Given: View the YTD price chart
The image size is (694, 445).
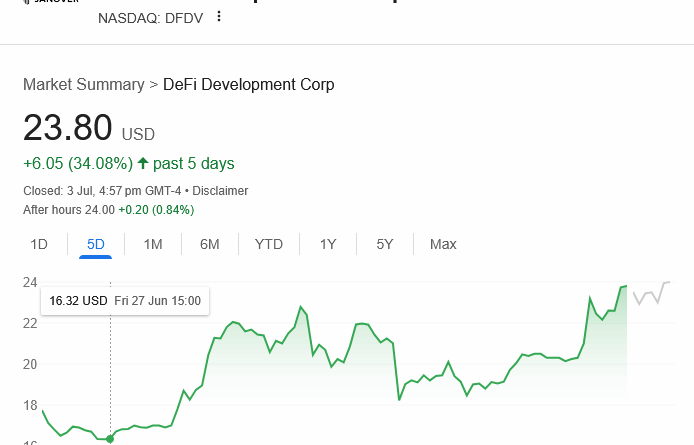Looking at the screenshot, I should (x=269, y=244).
